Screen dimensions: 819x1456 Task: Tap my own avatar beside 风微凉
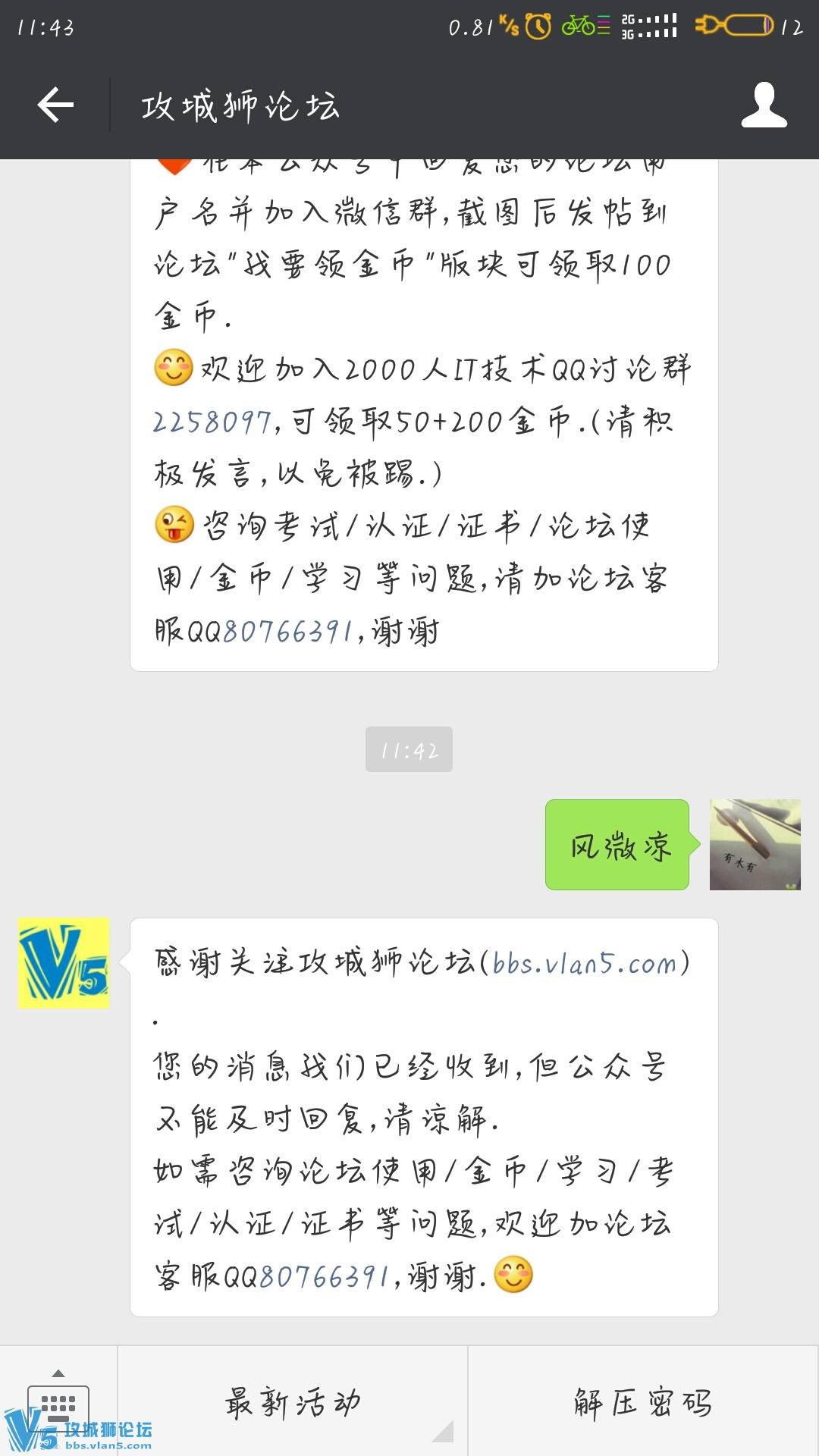click(x=755, y=844)
